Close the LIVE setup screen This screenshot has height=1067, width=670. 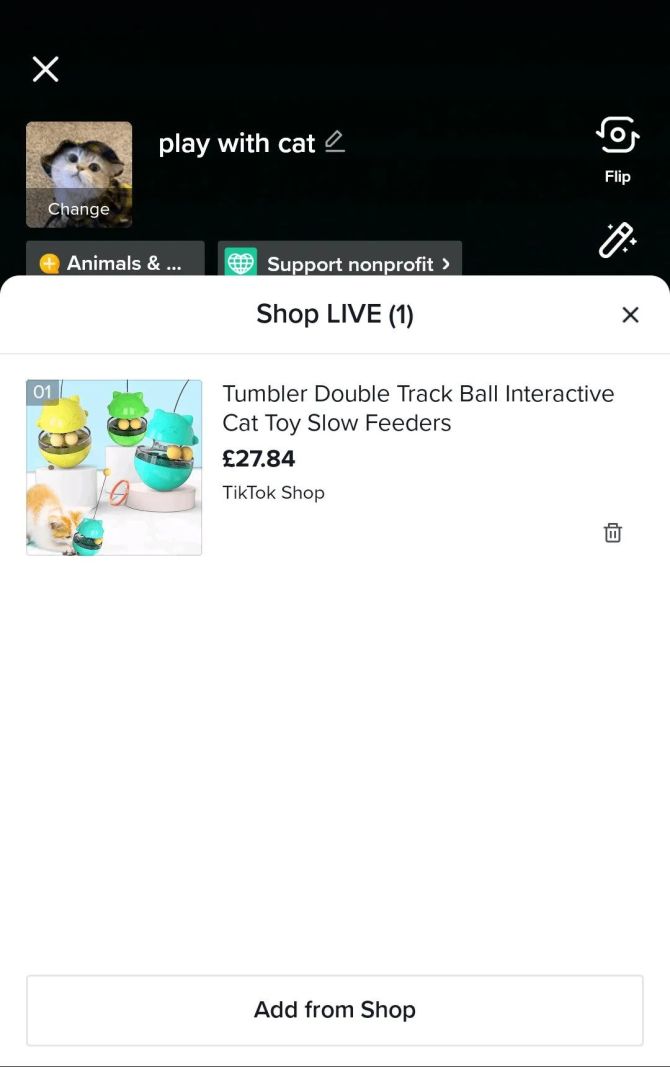pyautogui.click(x=46, y=69)
